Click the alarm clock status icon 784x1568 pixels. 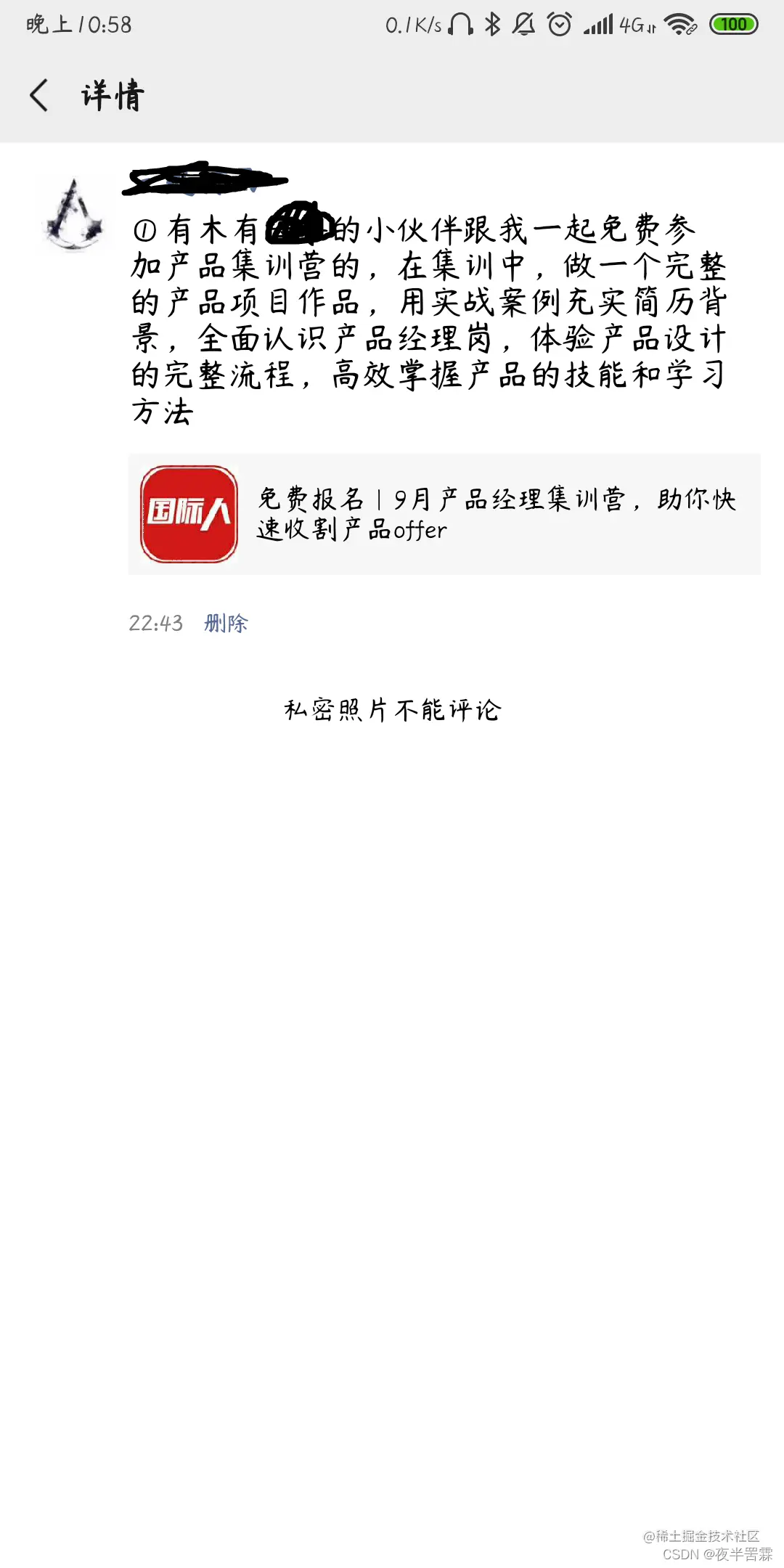(x=559, y=24)
